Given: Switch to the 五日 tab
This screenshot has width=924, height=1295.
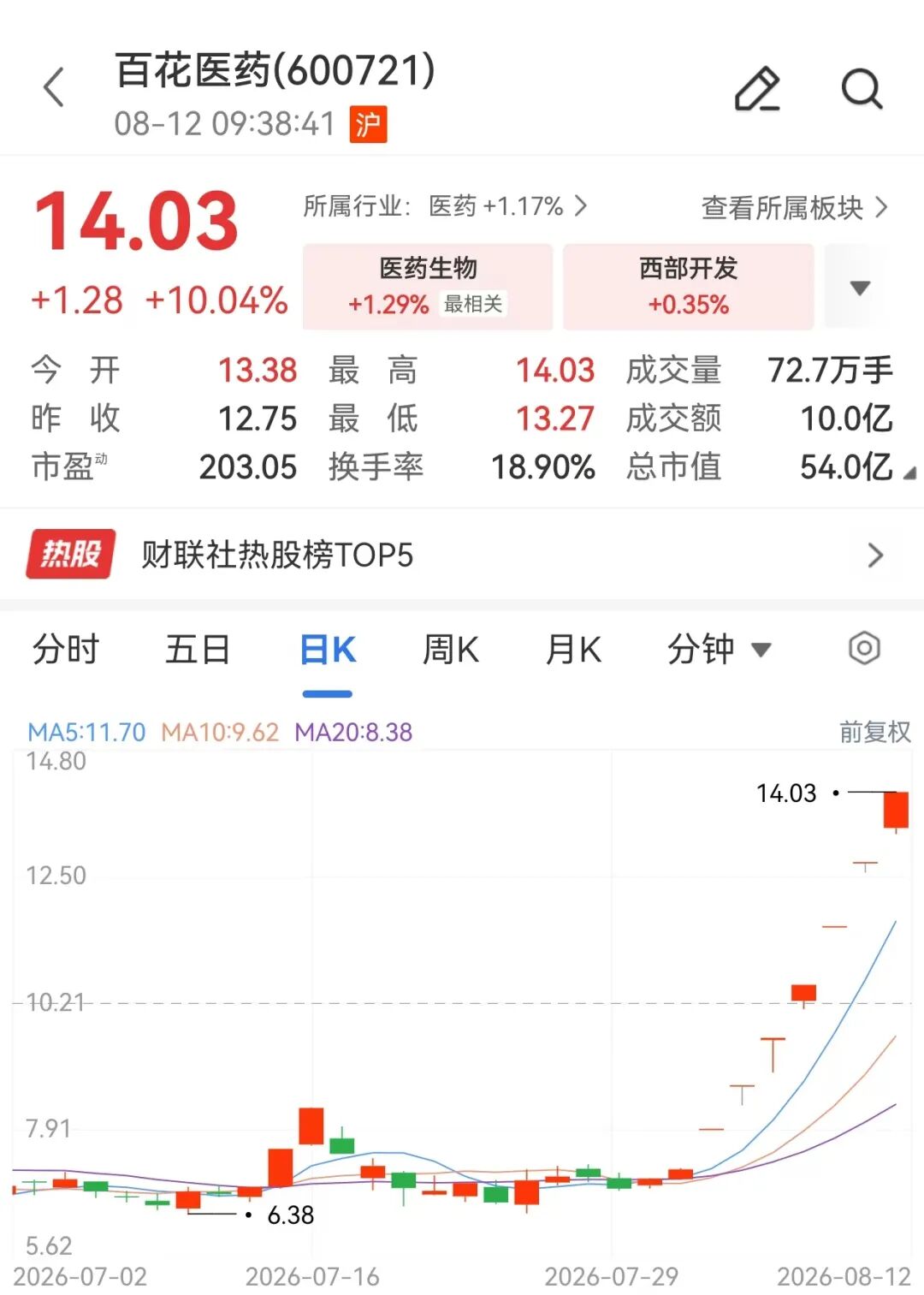Looking at the screenshot, I should (x=198, y=650).
